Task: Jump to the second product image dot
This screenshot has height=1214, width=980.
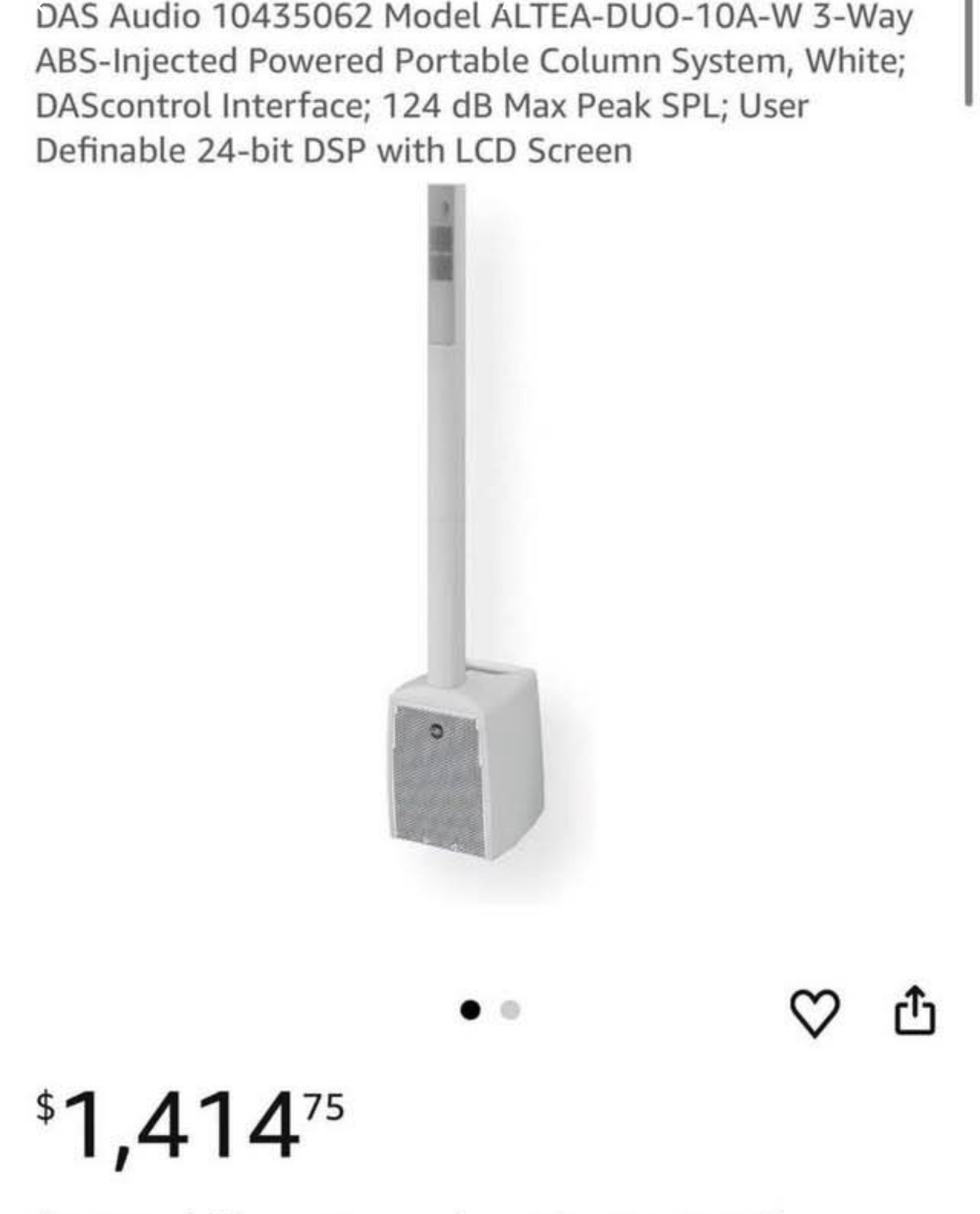Action: tap(510, 1010)
